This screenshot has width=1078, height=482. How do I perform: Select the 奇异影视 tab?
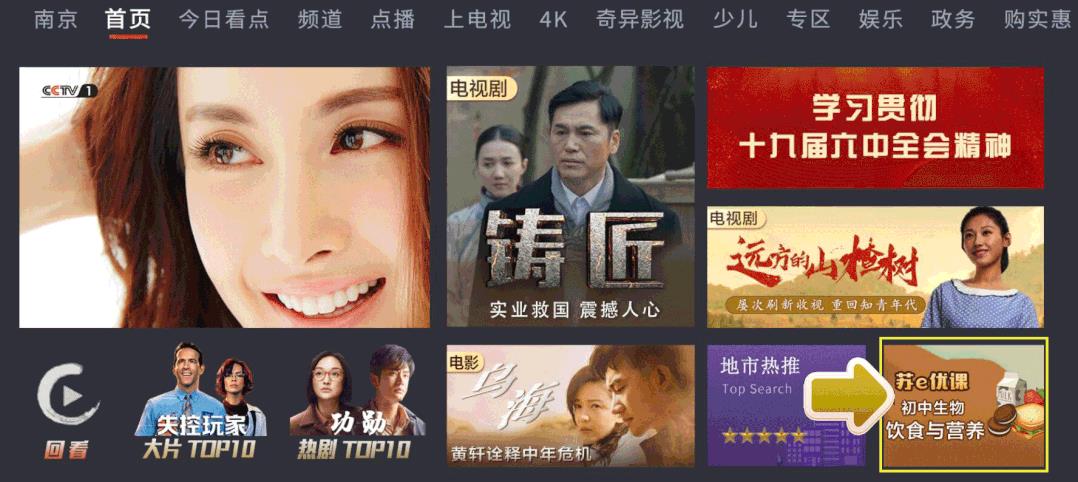[x=639, y=19]
